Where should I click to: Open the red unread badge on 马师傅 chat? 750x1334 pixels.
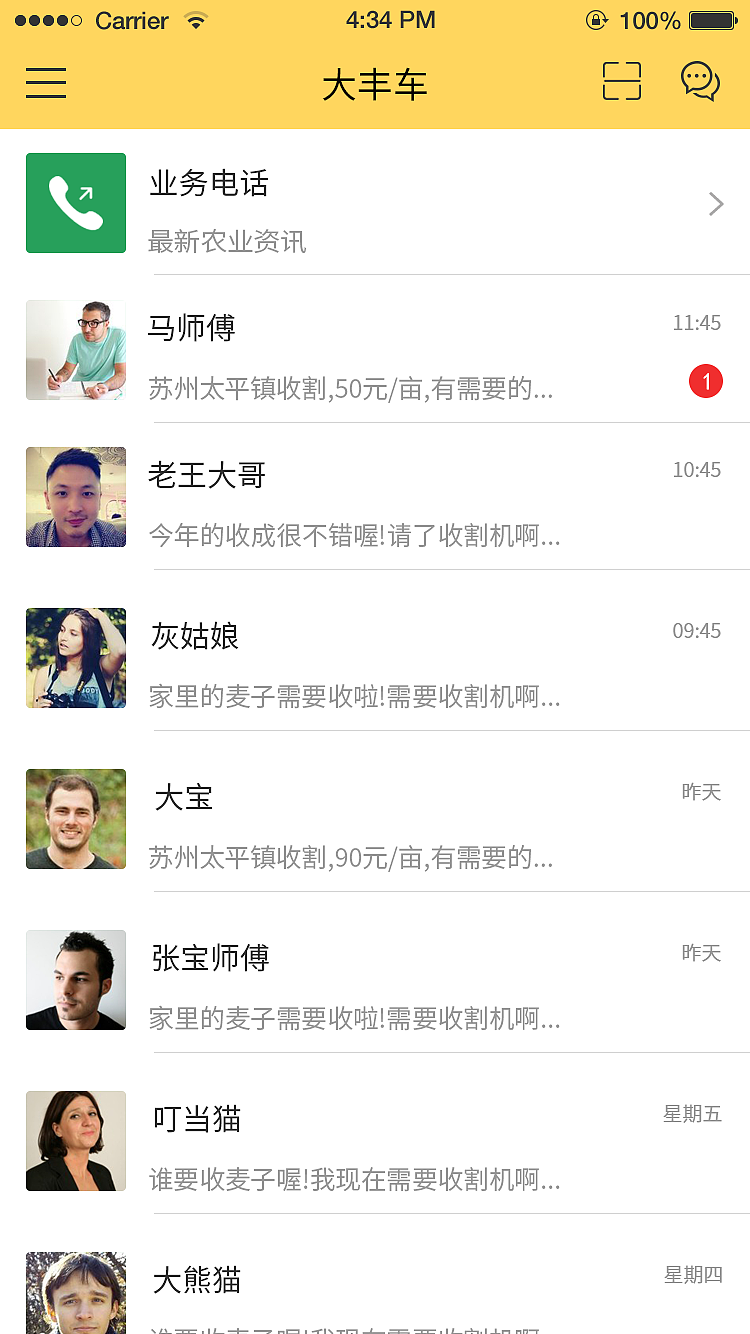tap(706, 381)
